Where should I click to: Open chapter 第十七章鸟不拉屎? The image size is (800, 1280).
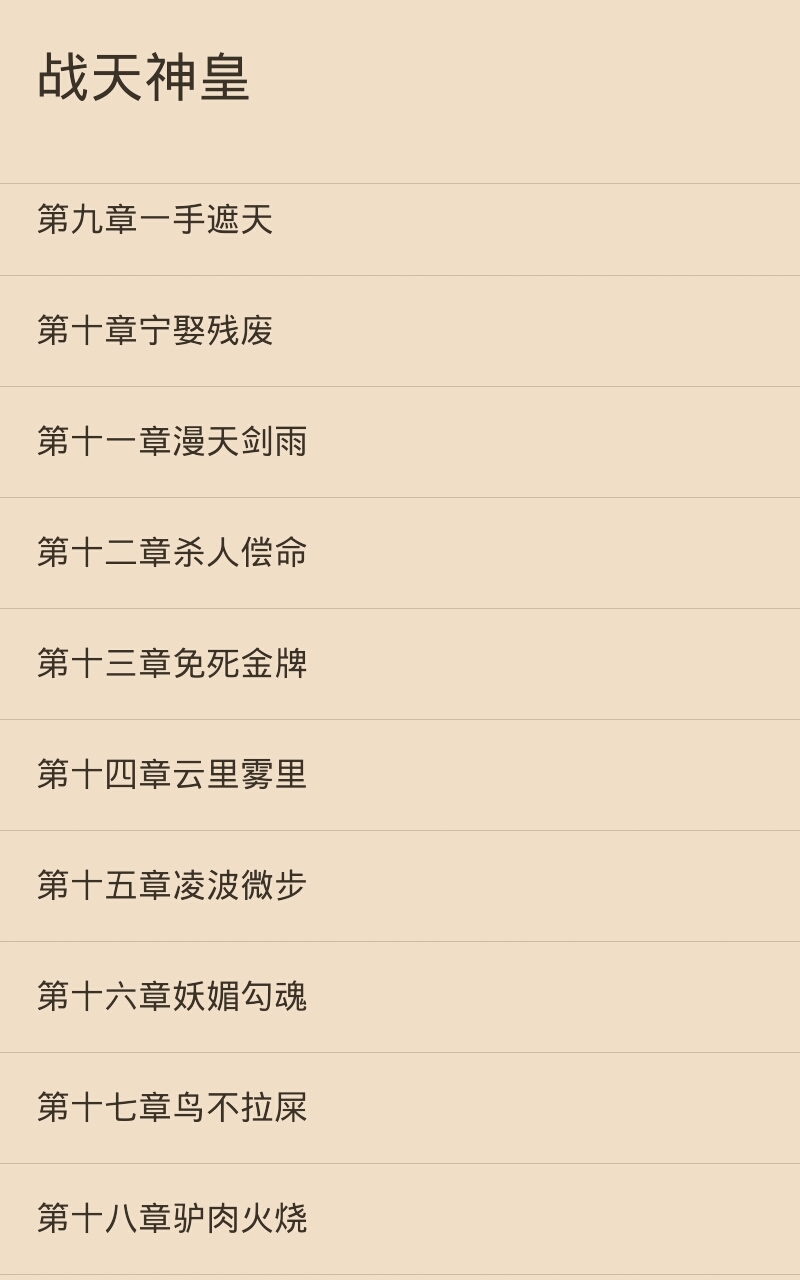[x=400, y=1108]
